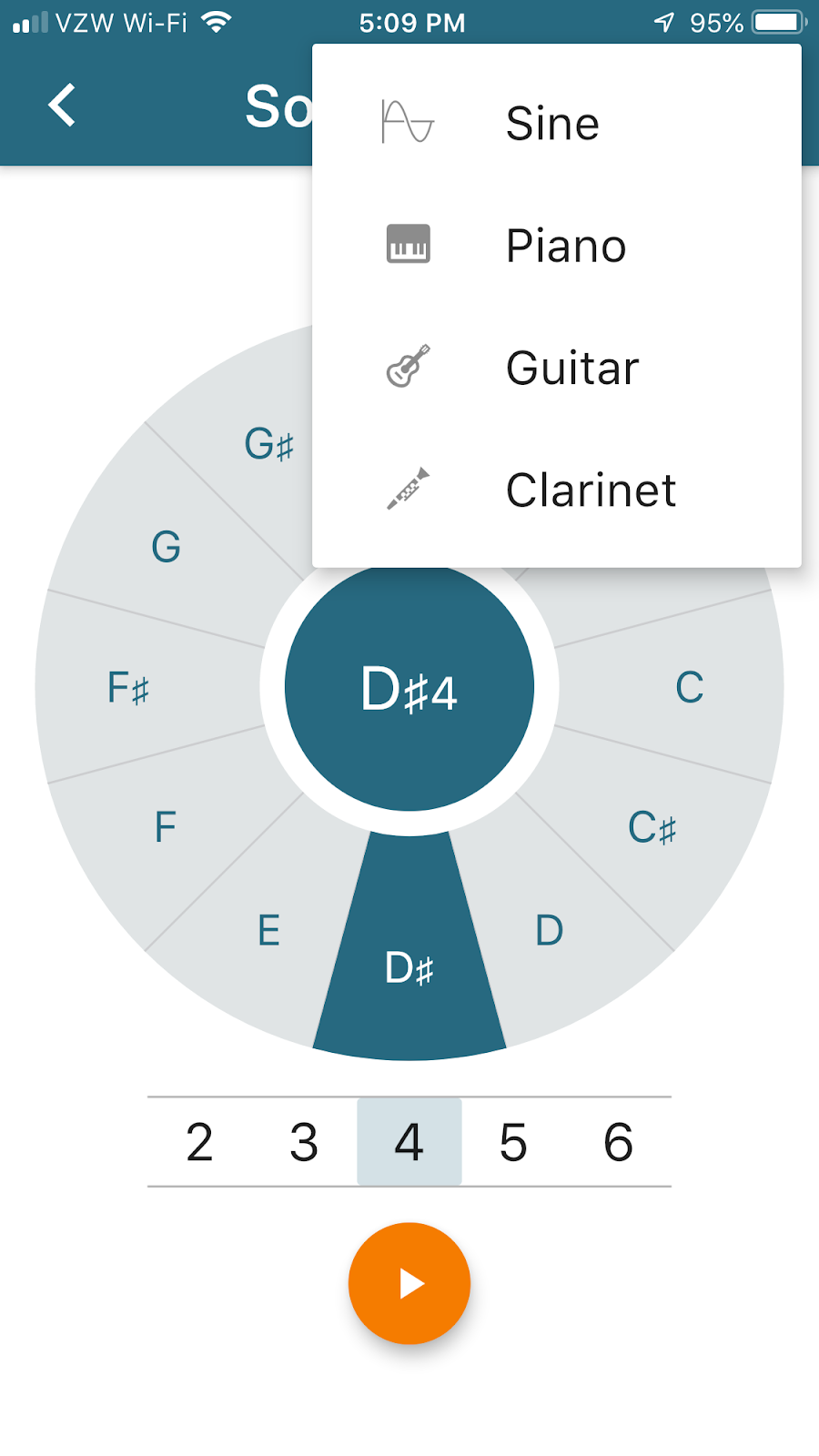The height and width of the screenshot is (1456, 819).
Task: Choose the G note on the wheel
Action: tap(166, 548)
